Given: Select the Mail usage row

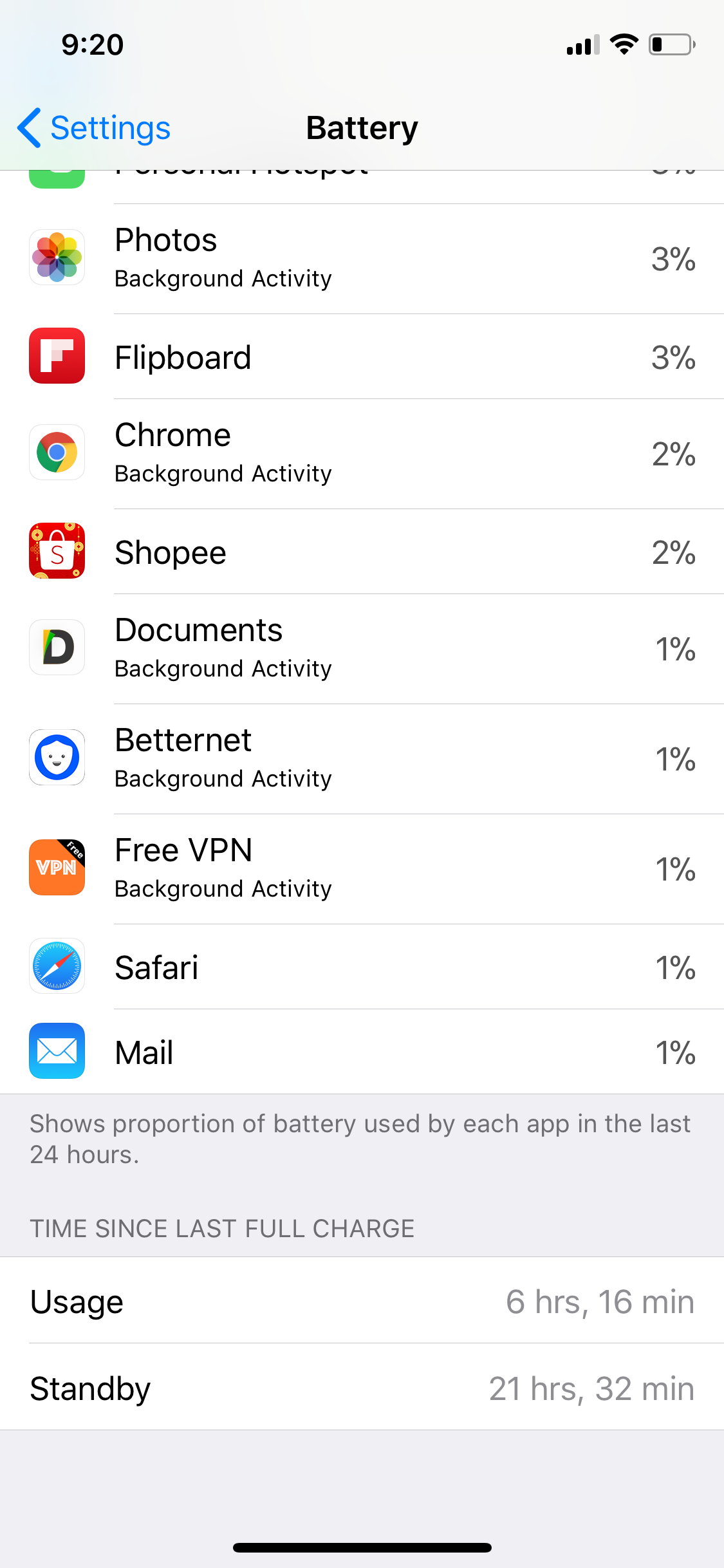Looking at the screenshot, I should coord(362,1052).
